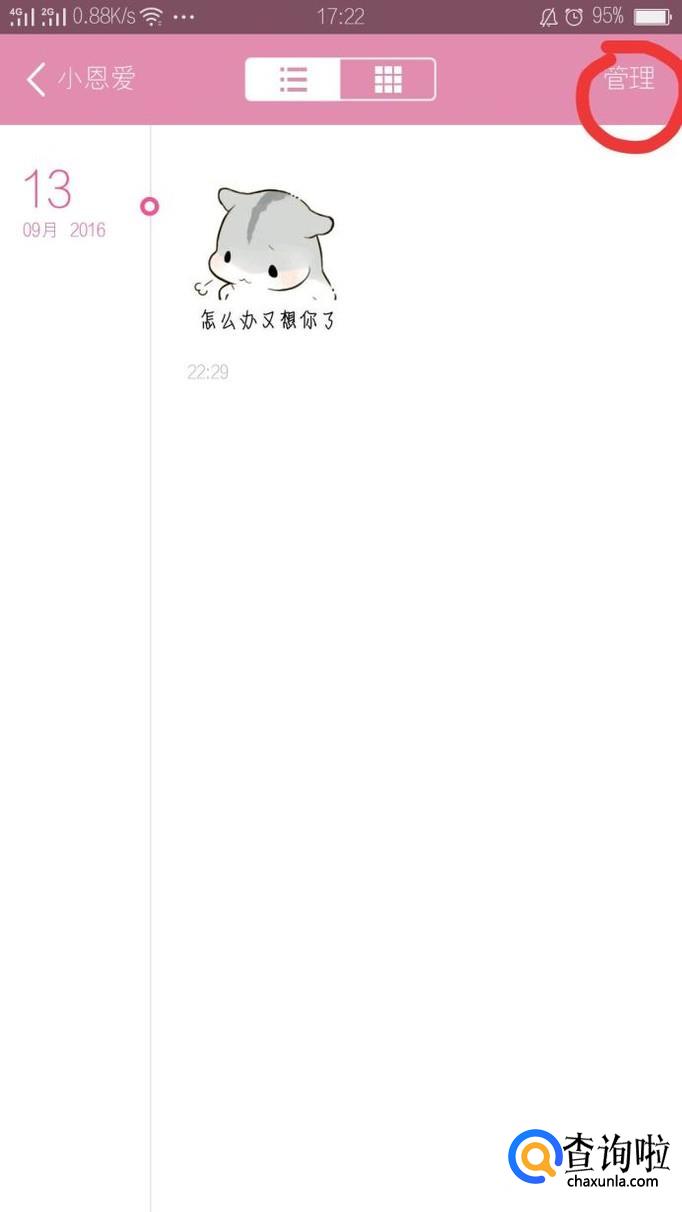Switch to the grid view
Screen dimensions: 682x1212
(x=387, y=80)
